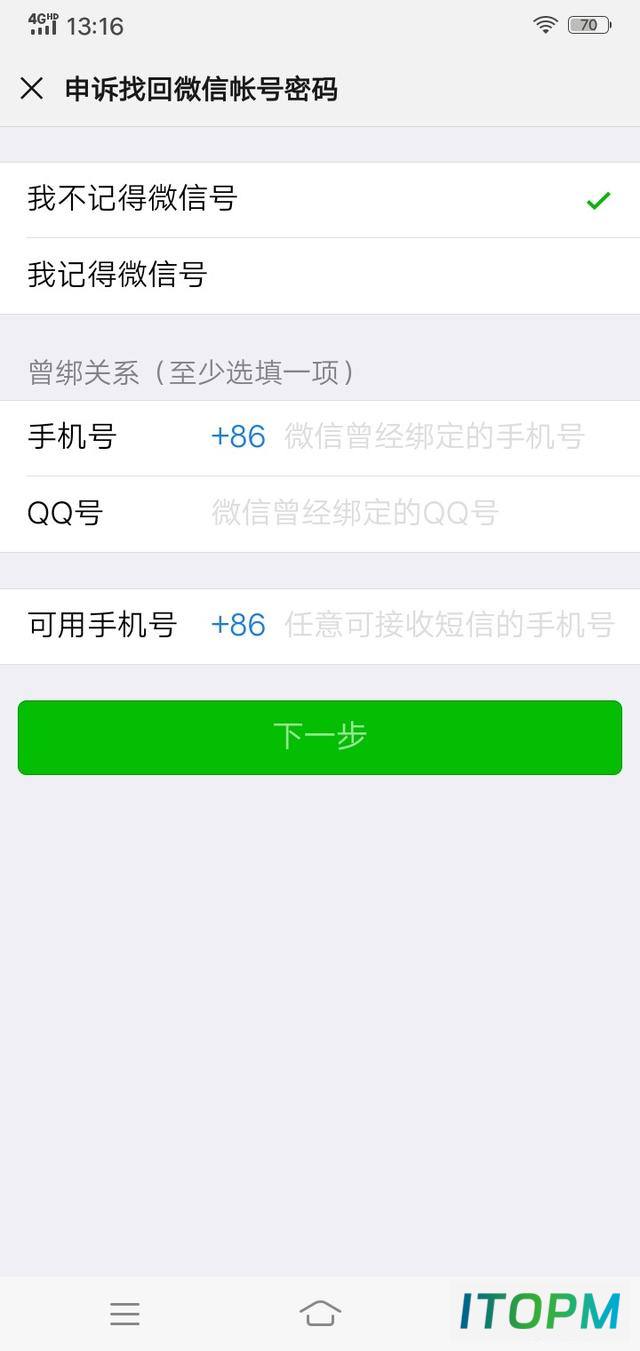Image resolution: width=640 pixels, height=1351 pixels.
Task: Select the 我不记得微信号 option
Action: click(320, 200)
